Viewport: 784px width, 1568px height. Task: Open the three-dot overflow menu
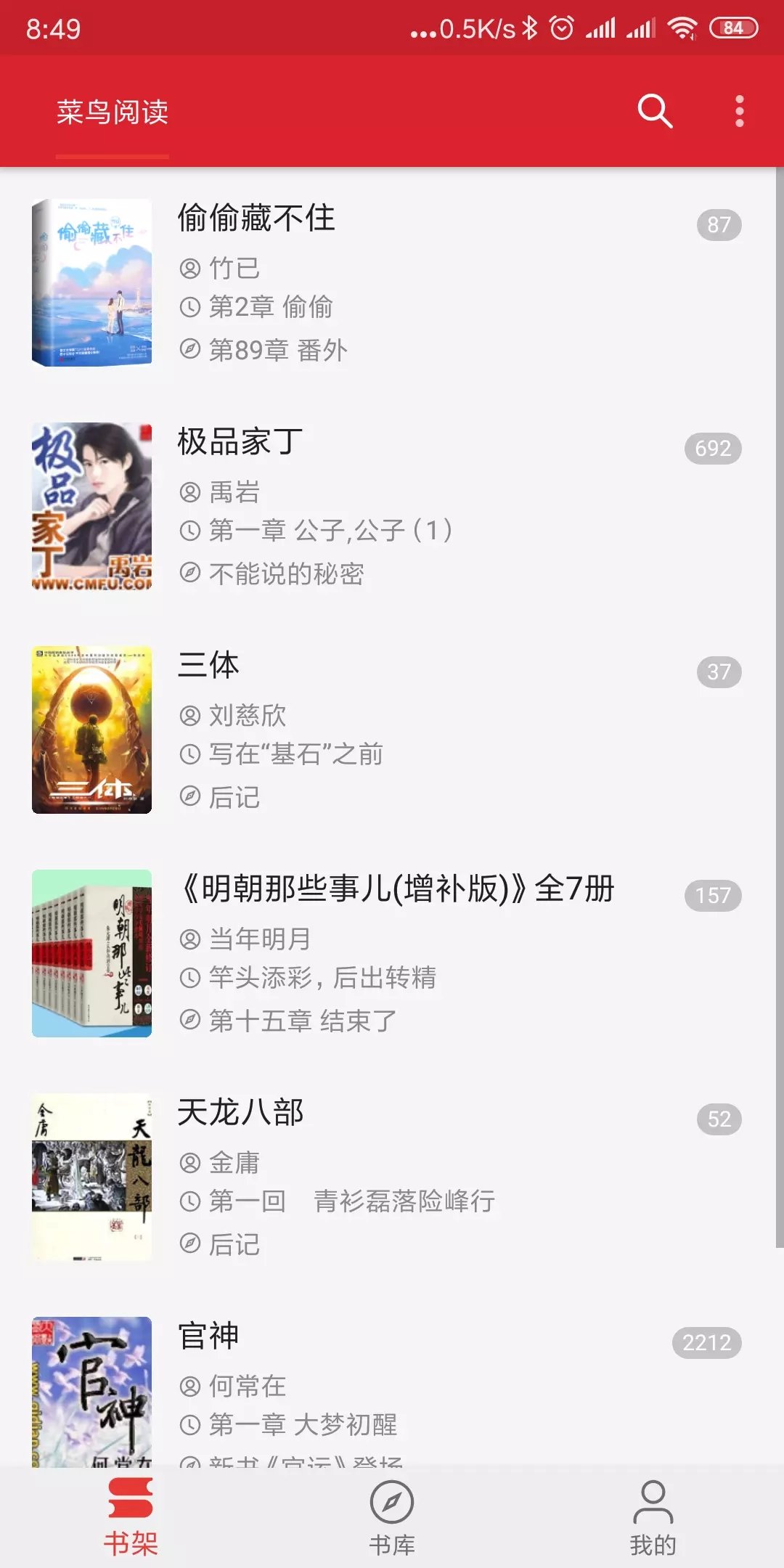tap(739, 112)
